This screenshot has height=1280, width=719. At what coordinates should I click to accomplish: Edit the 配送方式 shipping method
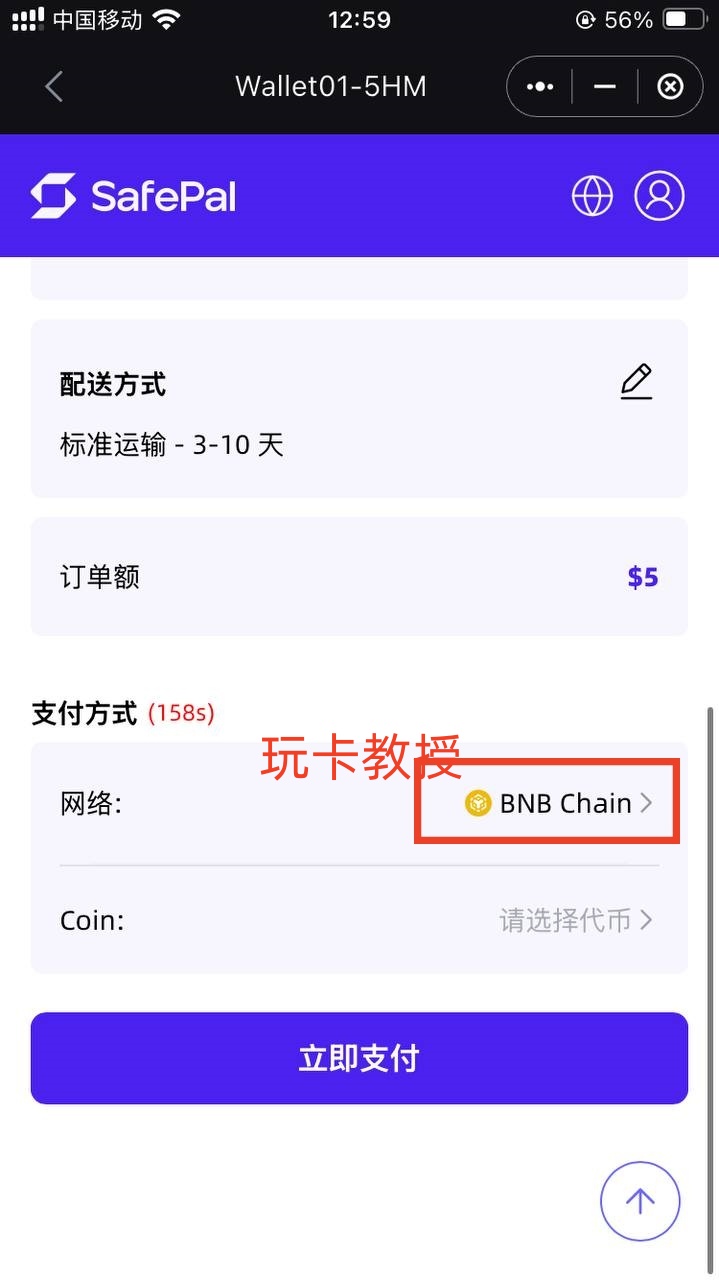tap(636, 382)
